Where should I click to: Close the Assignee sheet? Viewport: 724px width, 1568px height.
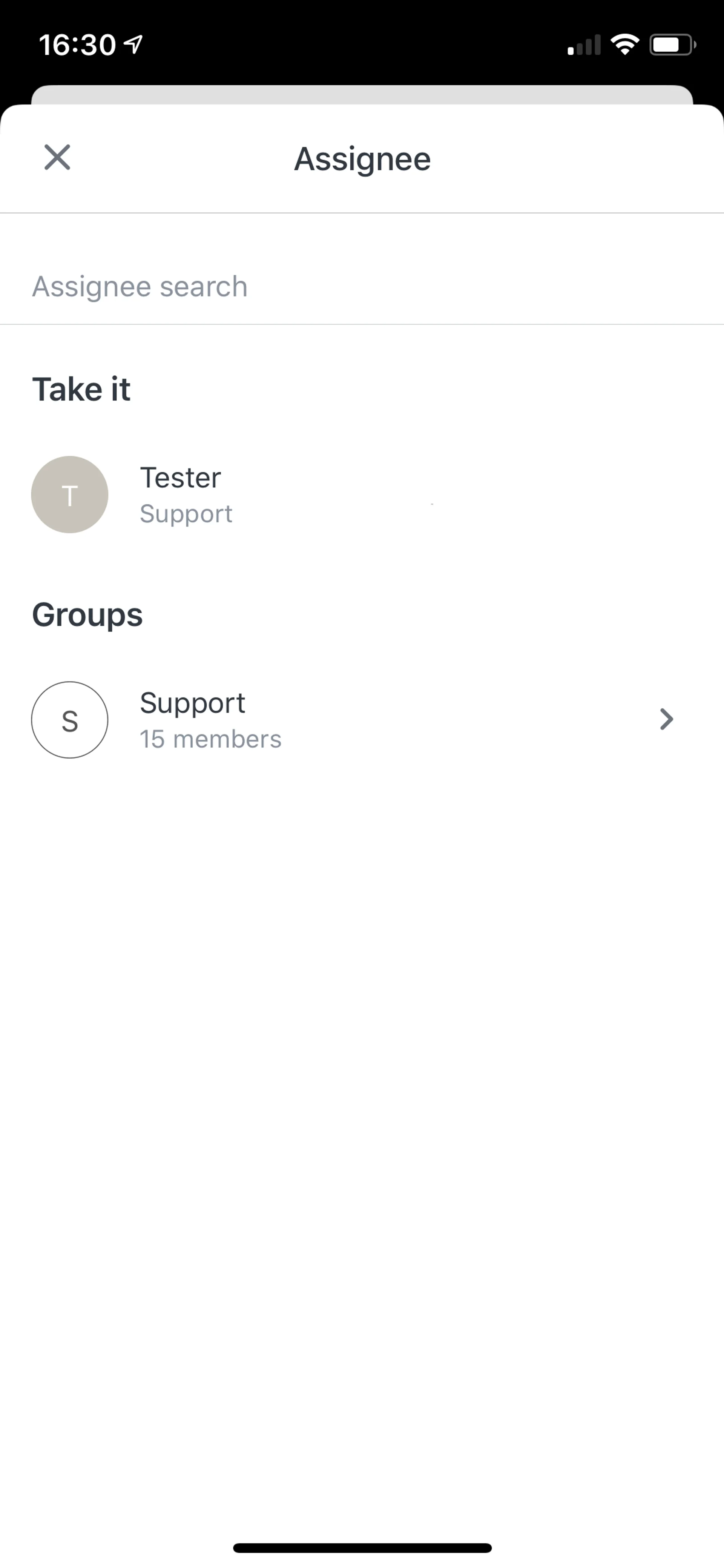point(57,158)
